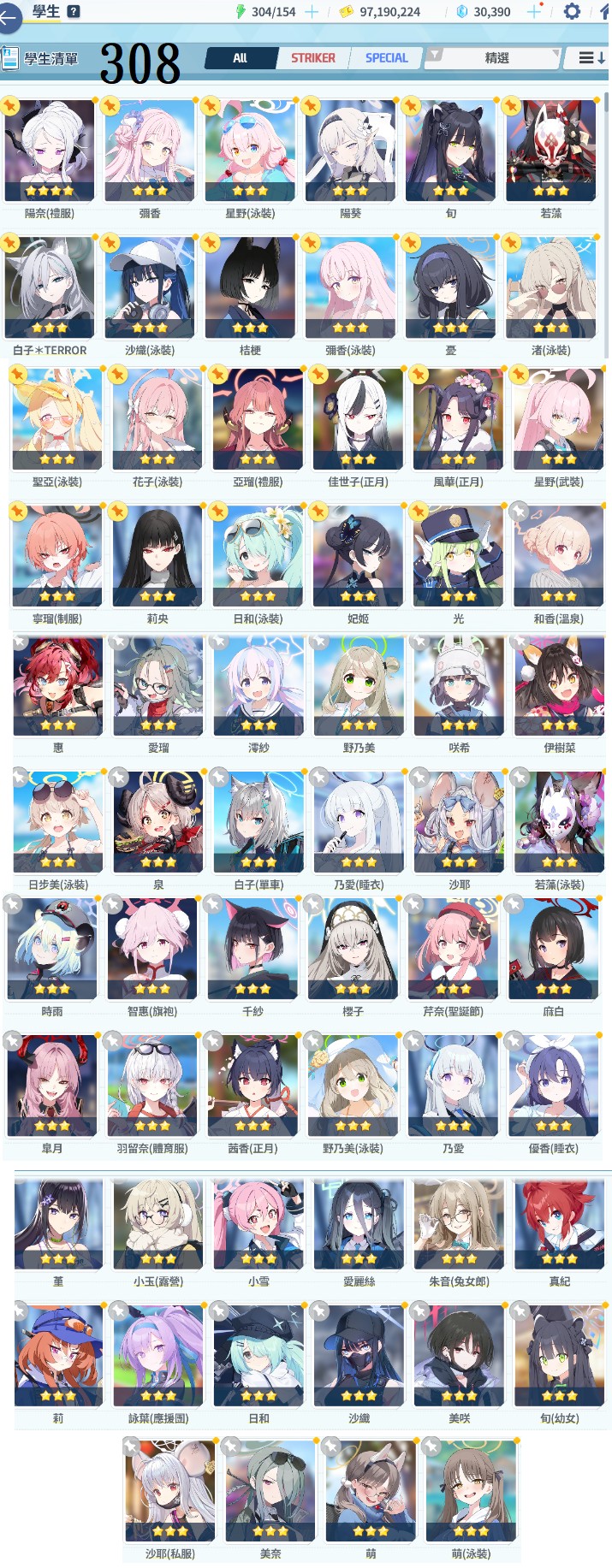View student 萌(泳裝)
This screenshot has height=1568, width=612.
pyautogui.click(x=471, y=1492)
